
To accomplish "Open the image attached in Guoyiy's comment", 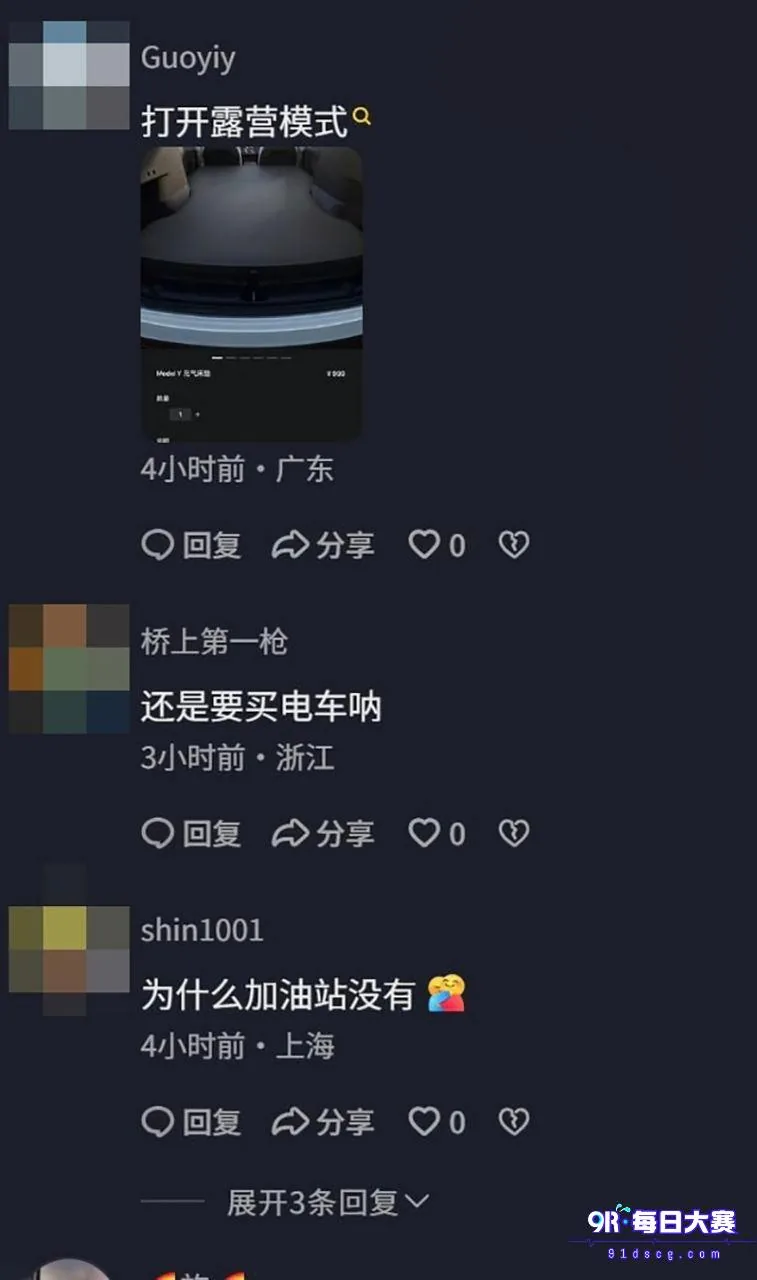I will coord(251,294).
